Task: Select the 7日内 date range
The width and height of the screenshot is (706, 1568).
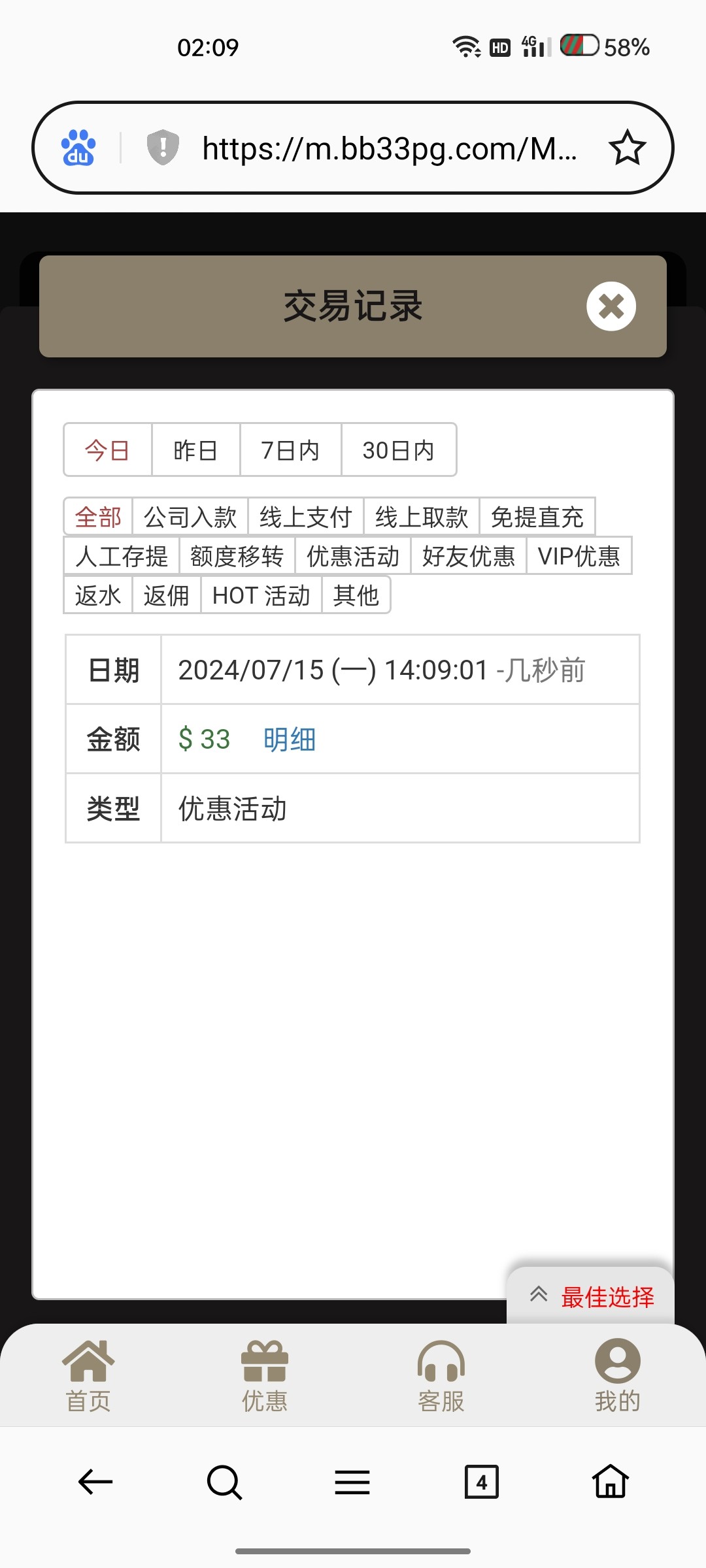Action: coord(290,450)
